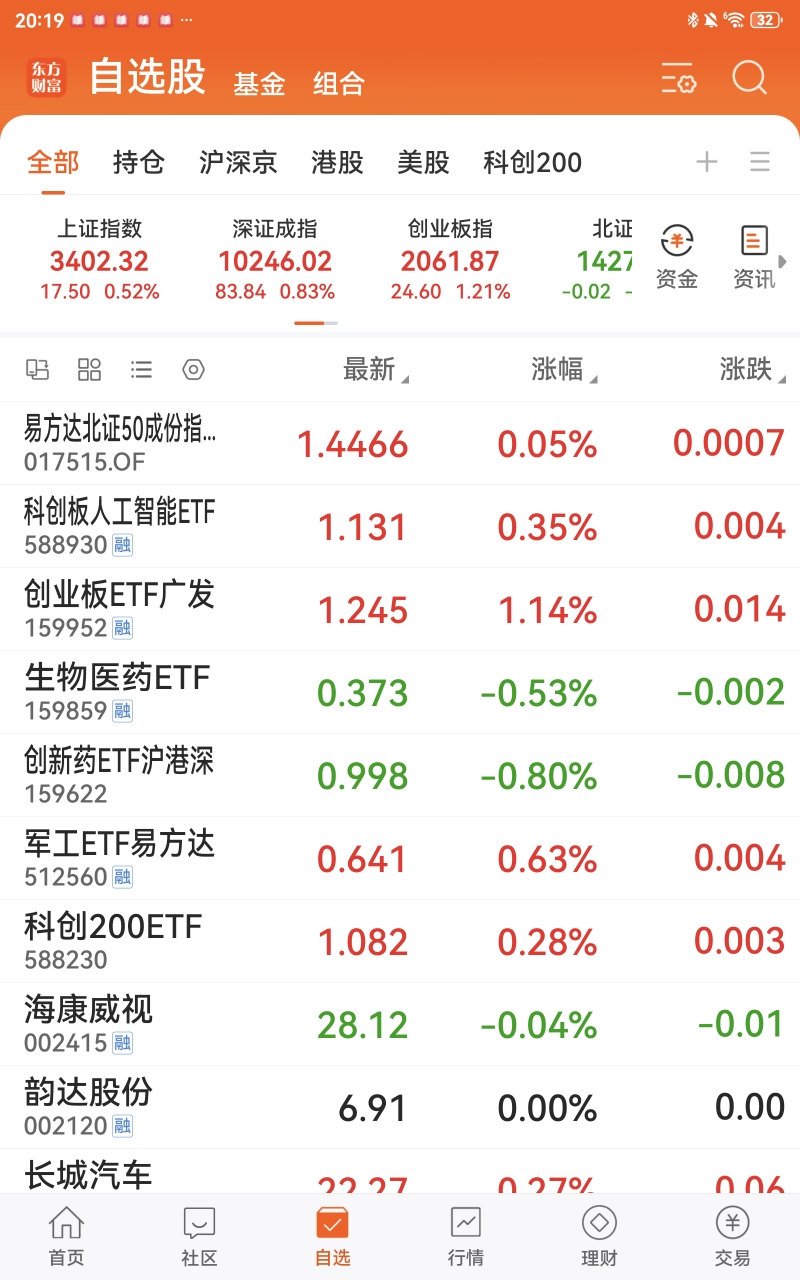Viewport: 800px width, 1280px height.
Task: Select the 港股 group tab
Action: tap(338, 162)
